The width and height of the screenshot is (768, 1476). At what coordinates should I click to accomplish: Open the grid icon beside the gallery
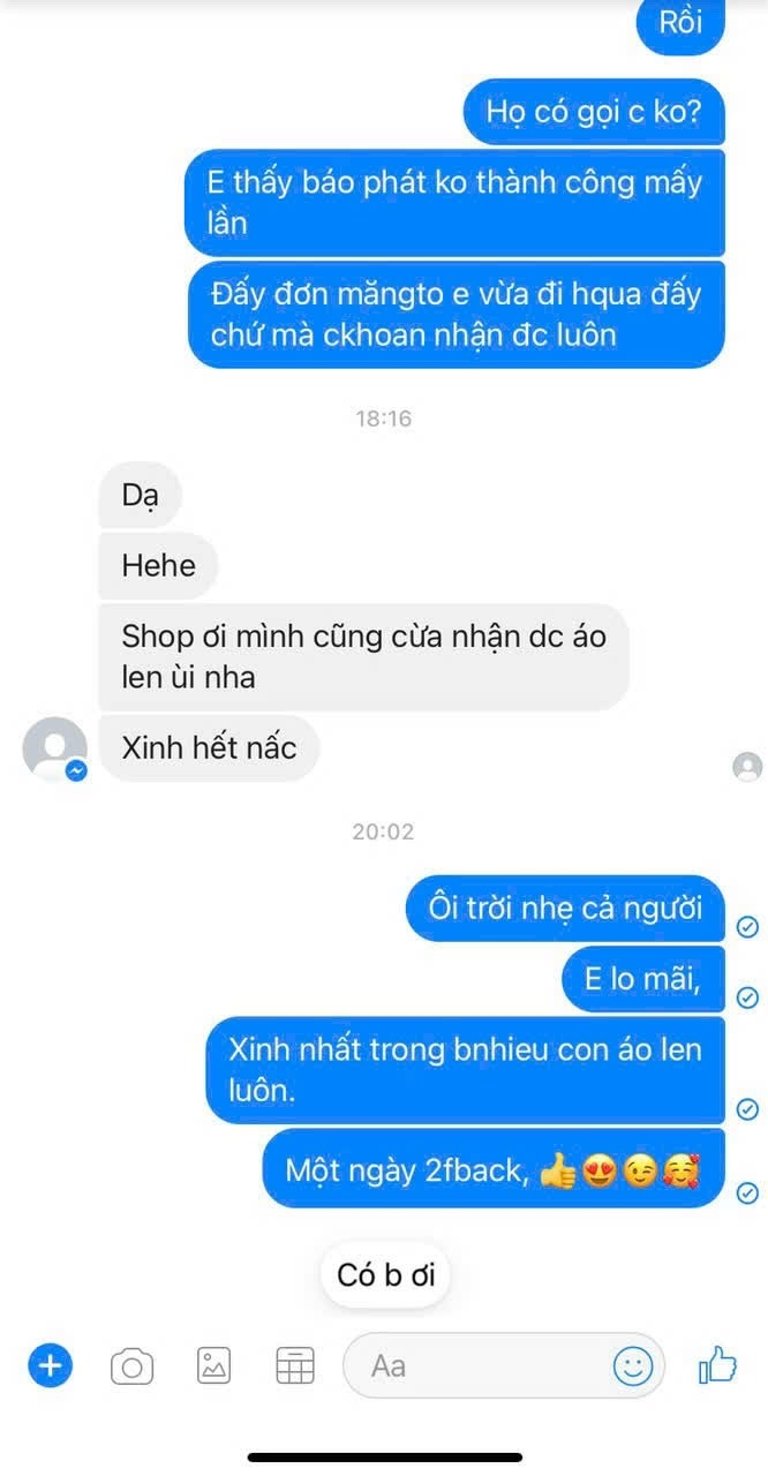[295, 1365]
